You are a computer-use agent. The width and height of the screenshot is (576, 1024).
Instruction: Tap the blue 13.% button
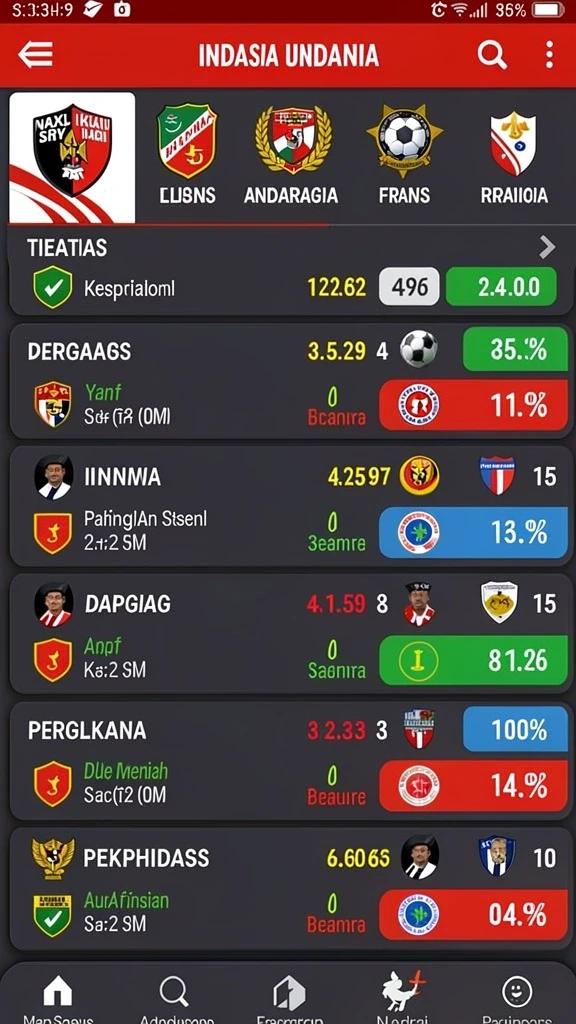pyautogui.click(x=473, y=533)
